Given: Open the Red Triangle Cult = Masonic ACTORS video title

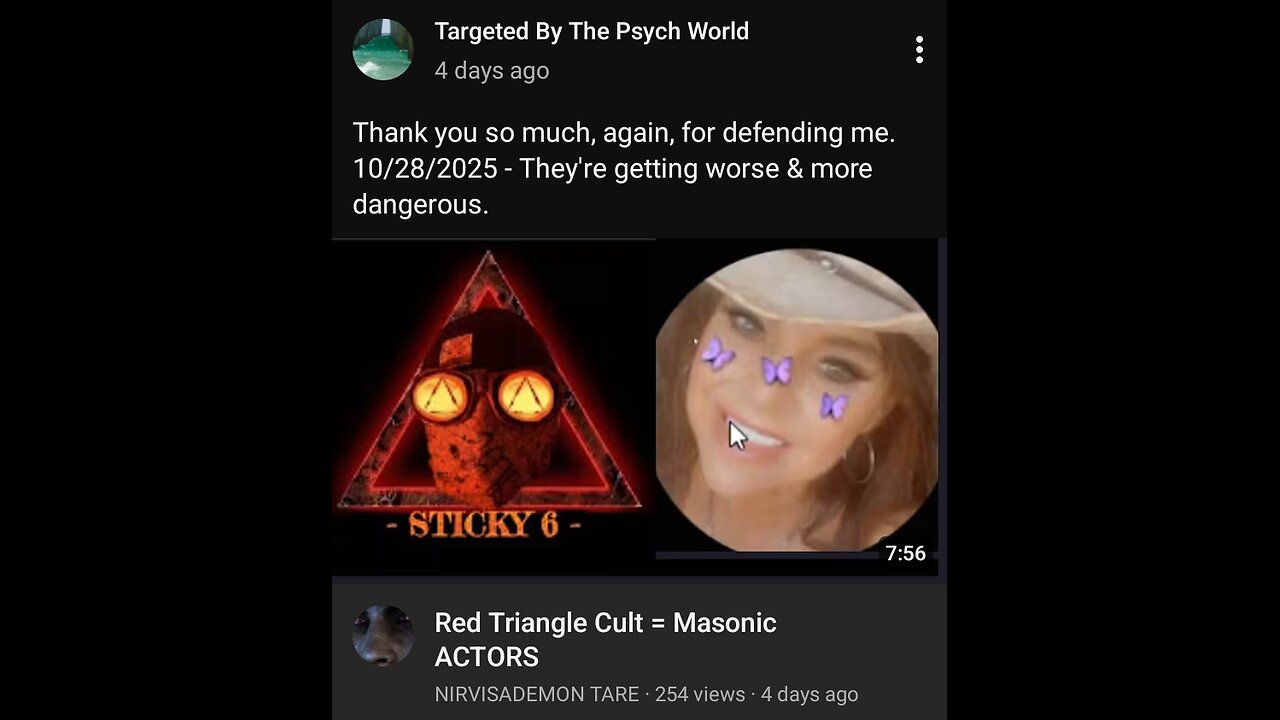Looking at the screenshot, I should 605,639.
